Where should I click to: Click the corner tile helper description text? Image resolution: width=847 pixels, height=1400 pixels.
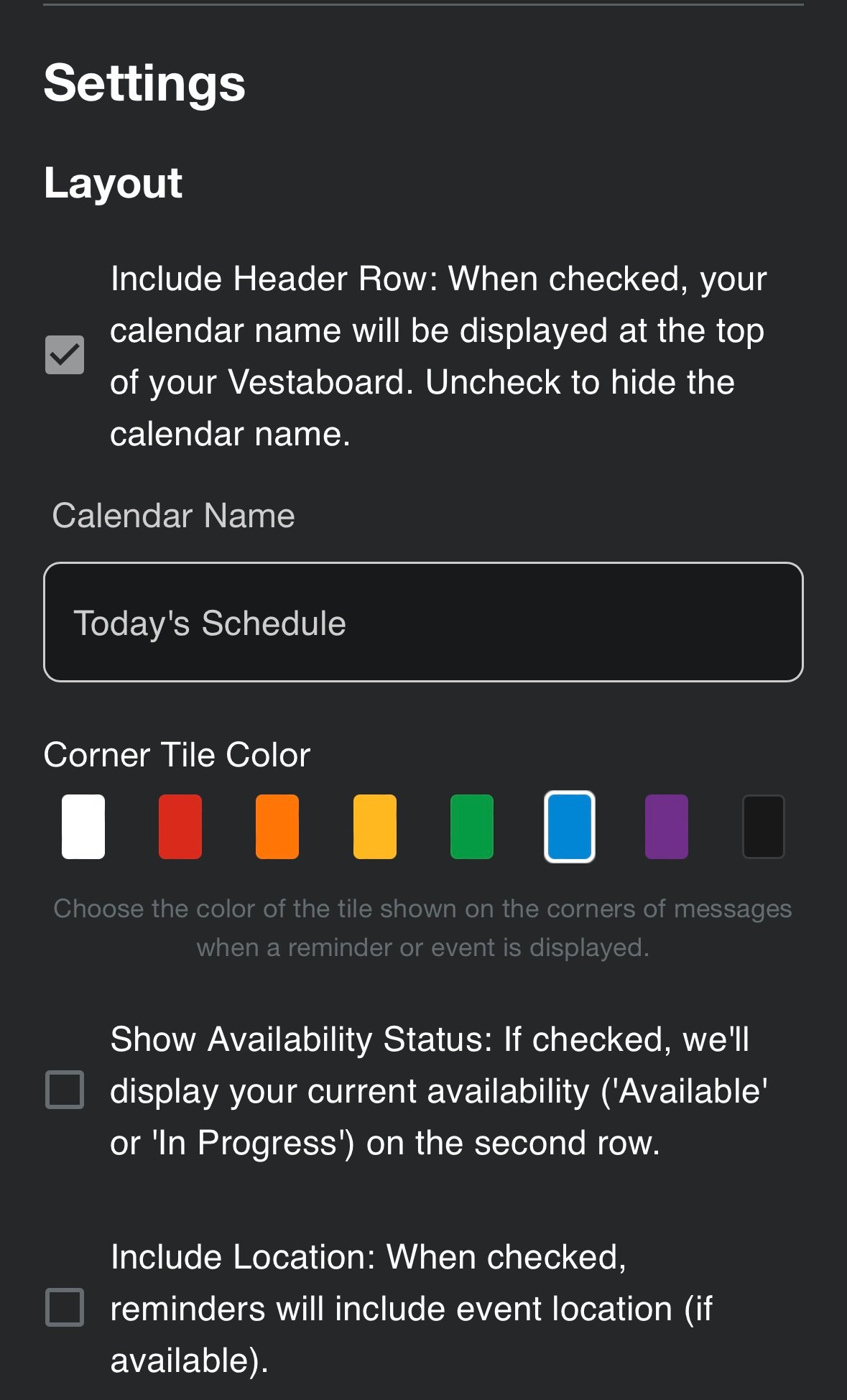tap(423, 927)
